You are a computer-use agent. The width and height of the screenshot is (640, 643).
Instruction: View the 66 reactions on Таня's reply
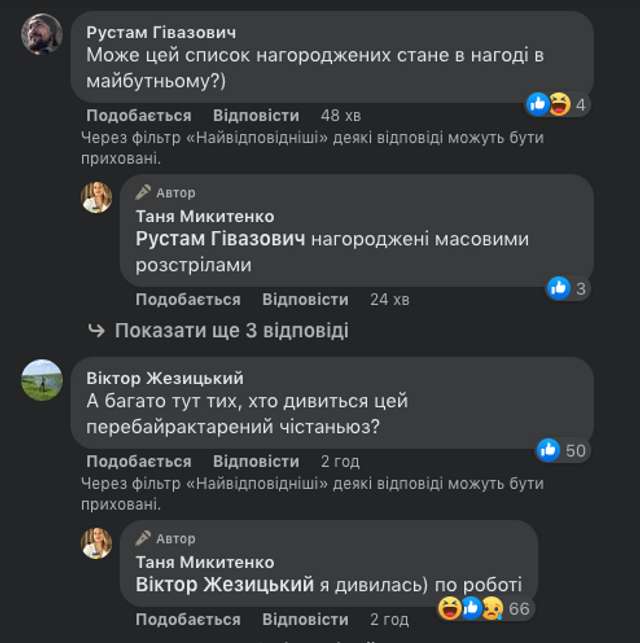tap(485, 608)
